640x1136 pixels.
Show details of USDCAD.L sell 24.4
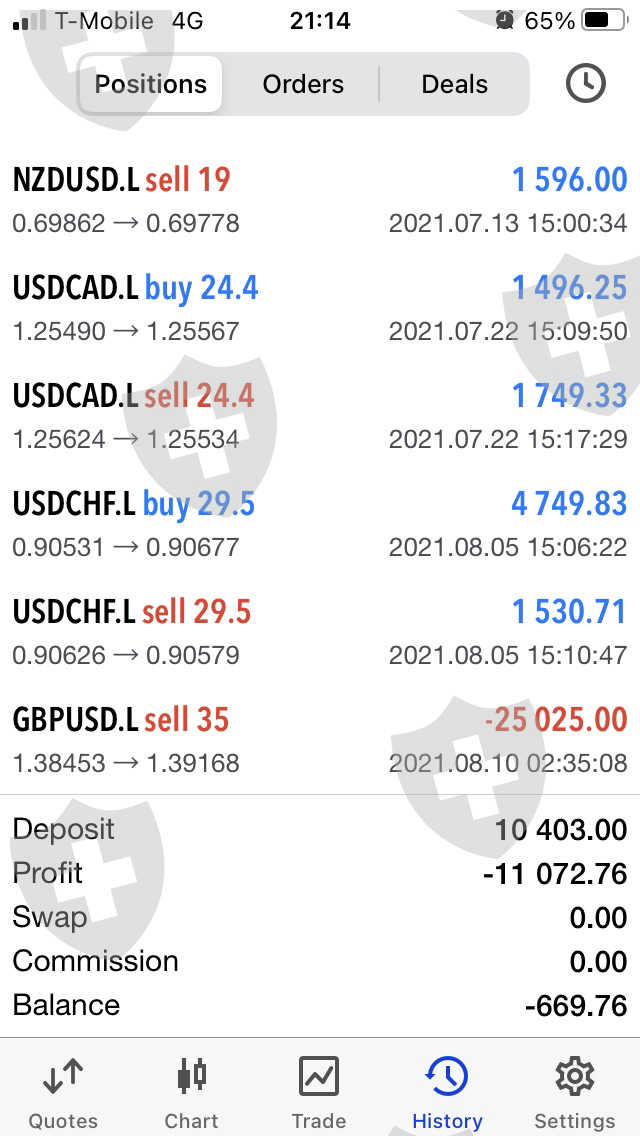(x=320, y=416)
